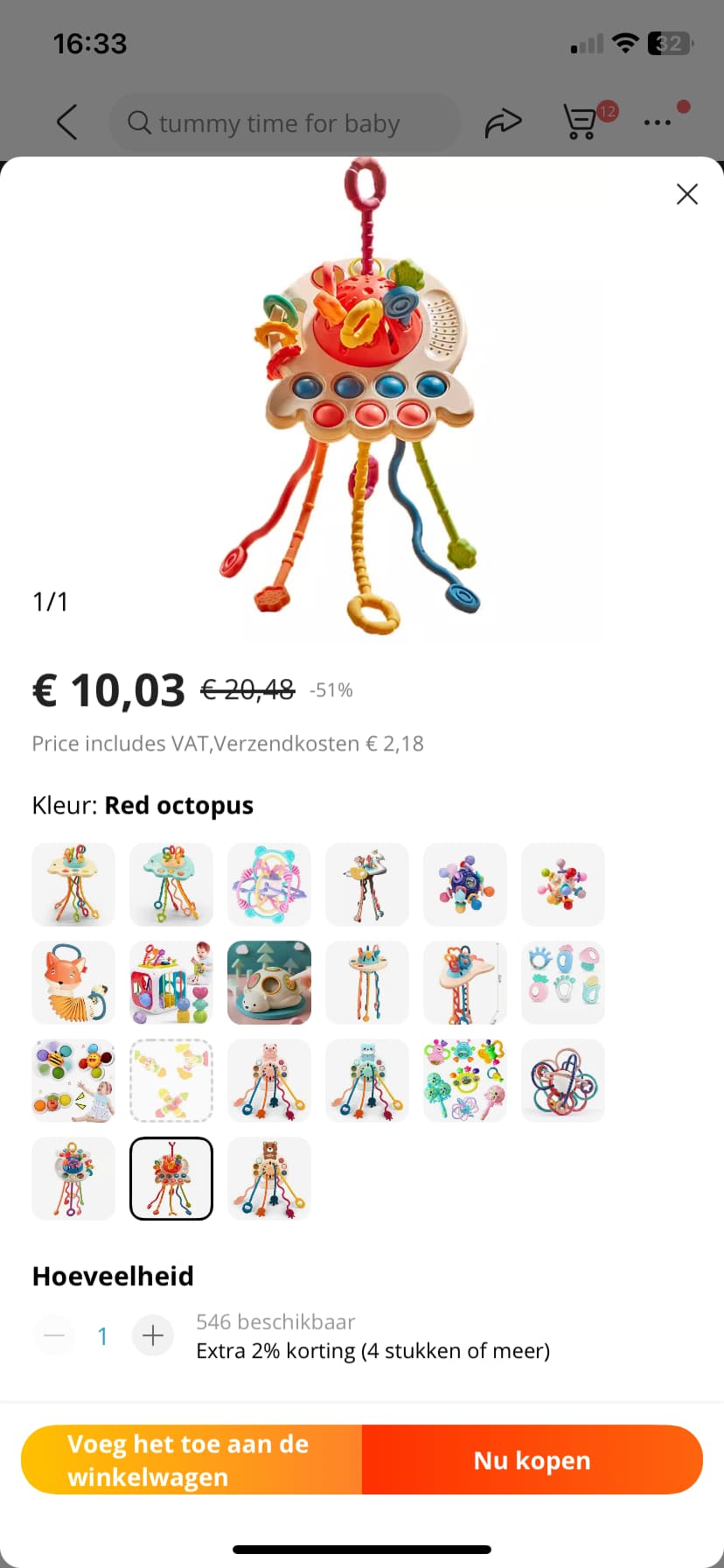Pick the hedgehog toy on green background

tap(269, 983)
